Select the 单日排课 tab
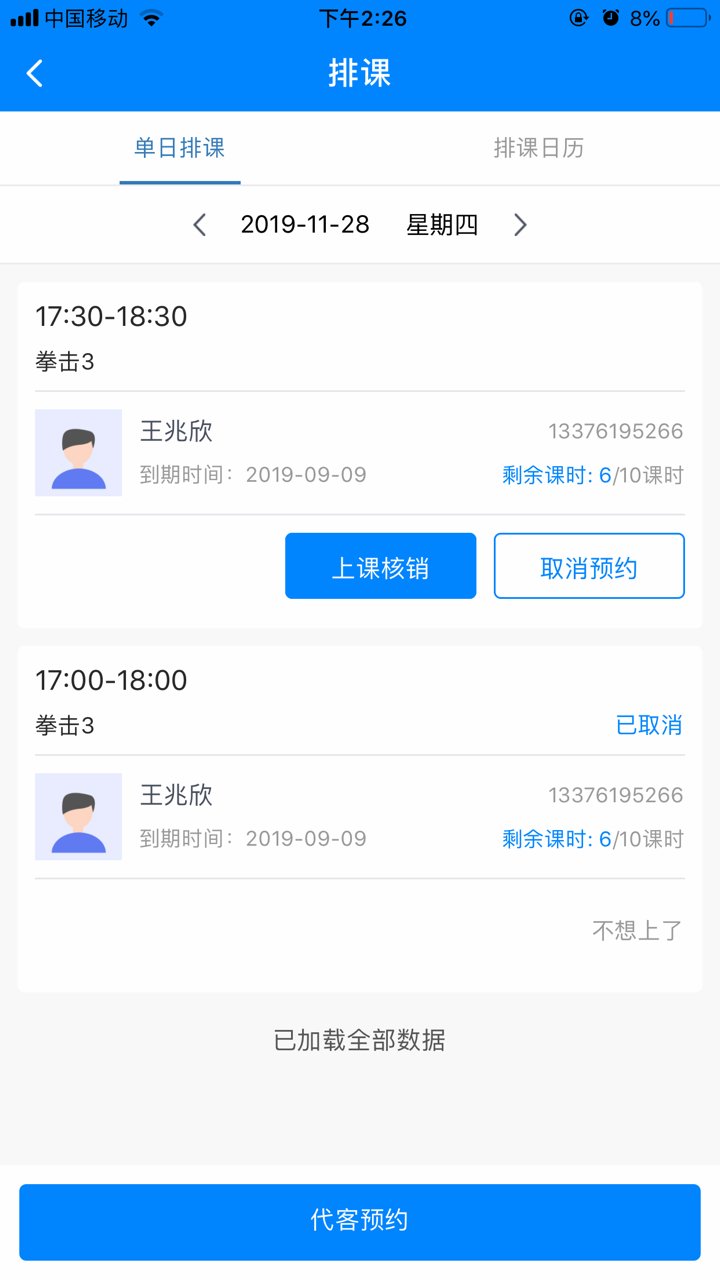The width and height of the screenshot is (720, 1280). click(180, 148)
